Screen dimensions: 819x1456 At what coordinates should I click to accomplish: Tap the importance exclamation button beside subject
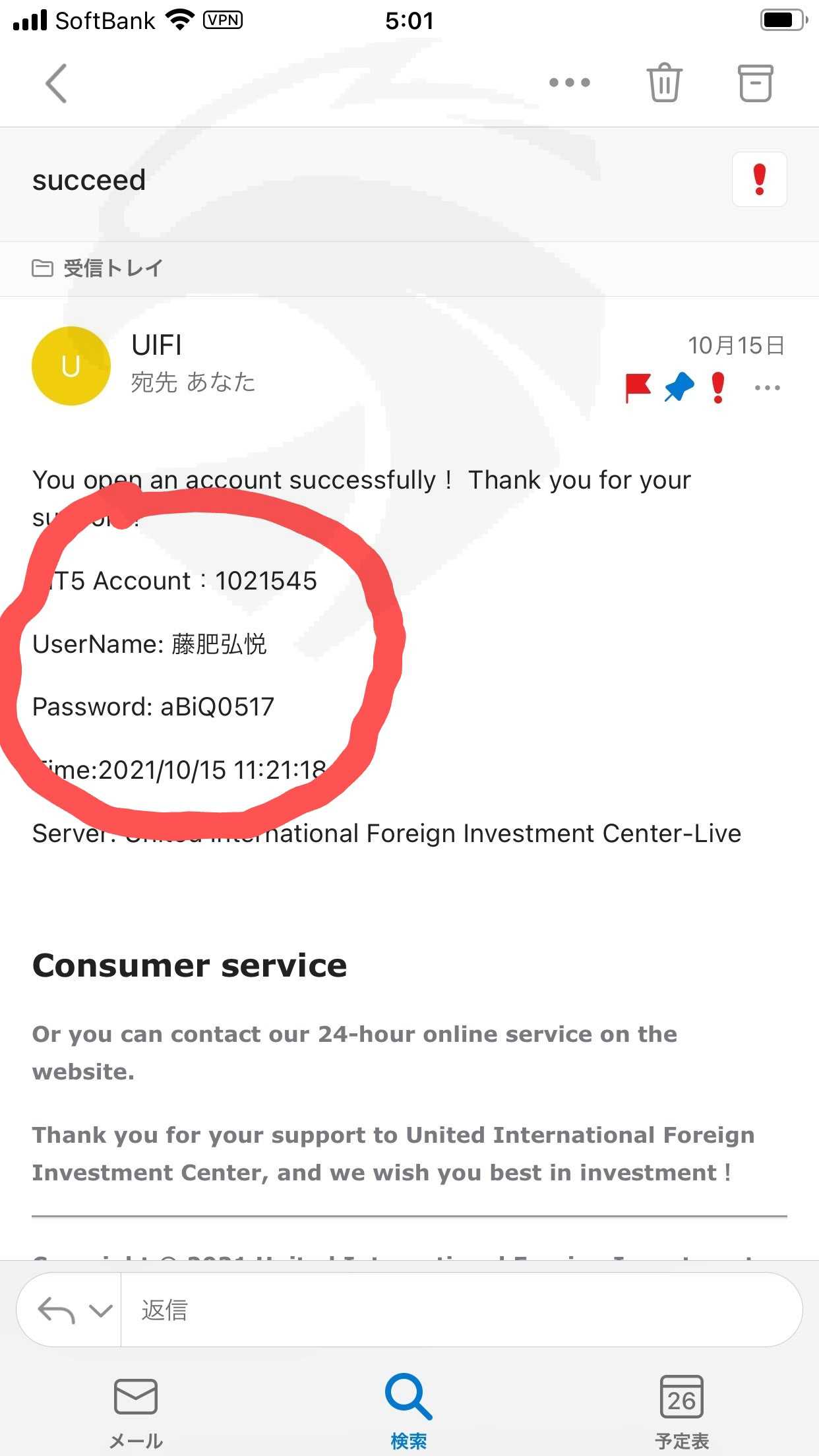pos(760,179)
